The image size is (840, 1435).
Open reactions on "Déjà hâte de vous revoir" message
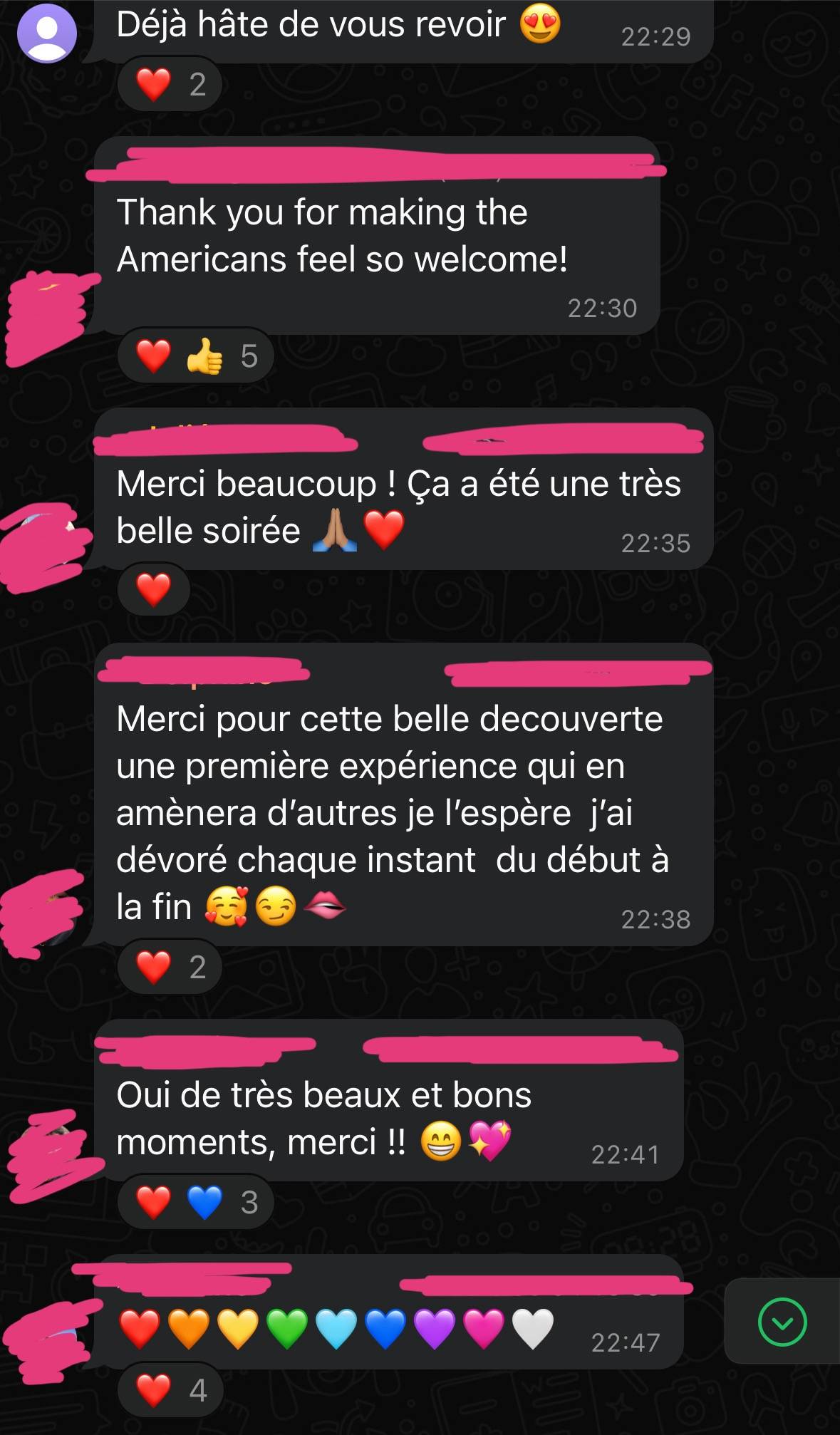pyautogui.click(x=170, y=85)
